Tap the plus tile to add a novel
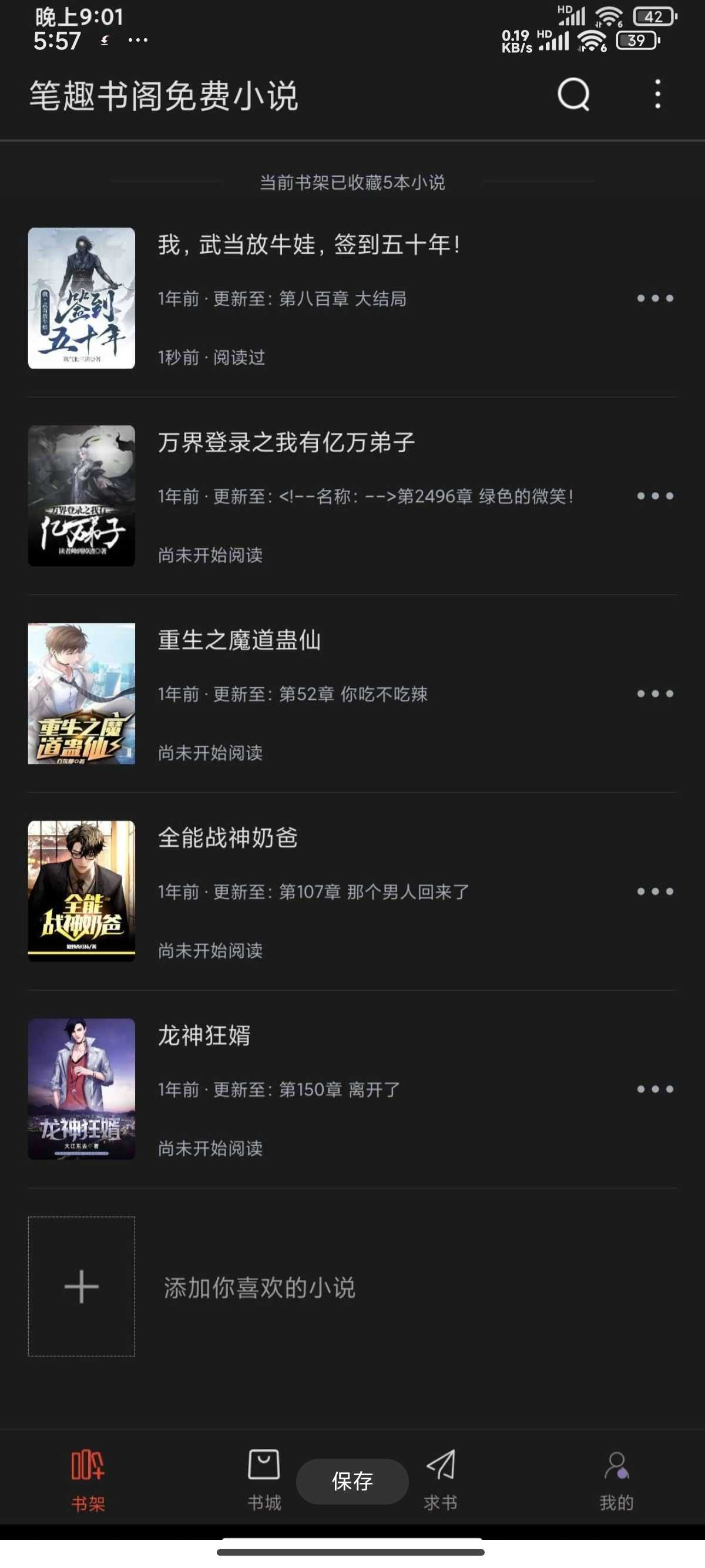 [x=82, y=1286]
